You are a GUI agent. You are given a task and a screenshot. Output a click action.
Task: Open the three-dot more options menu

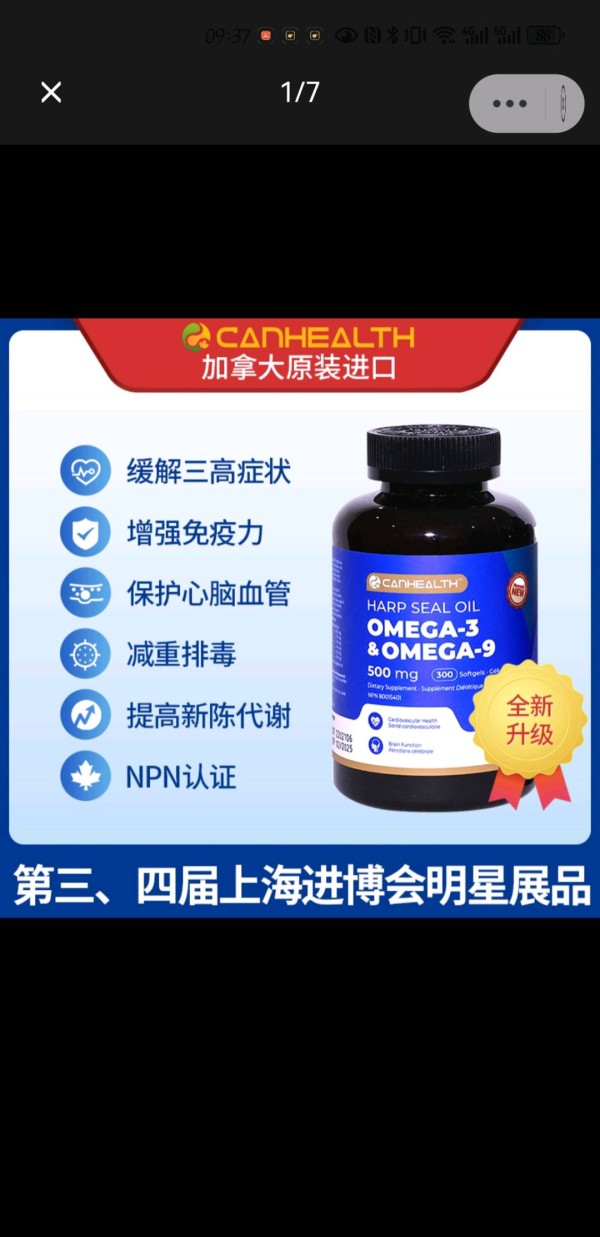click(x=509, y=103)
